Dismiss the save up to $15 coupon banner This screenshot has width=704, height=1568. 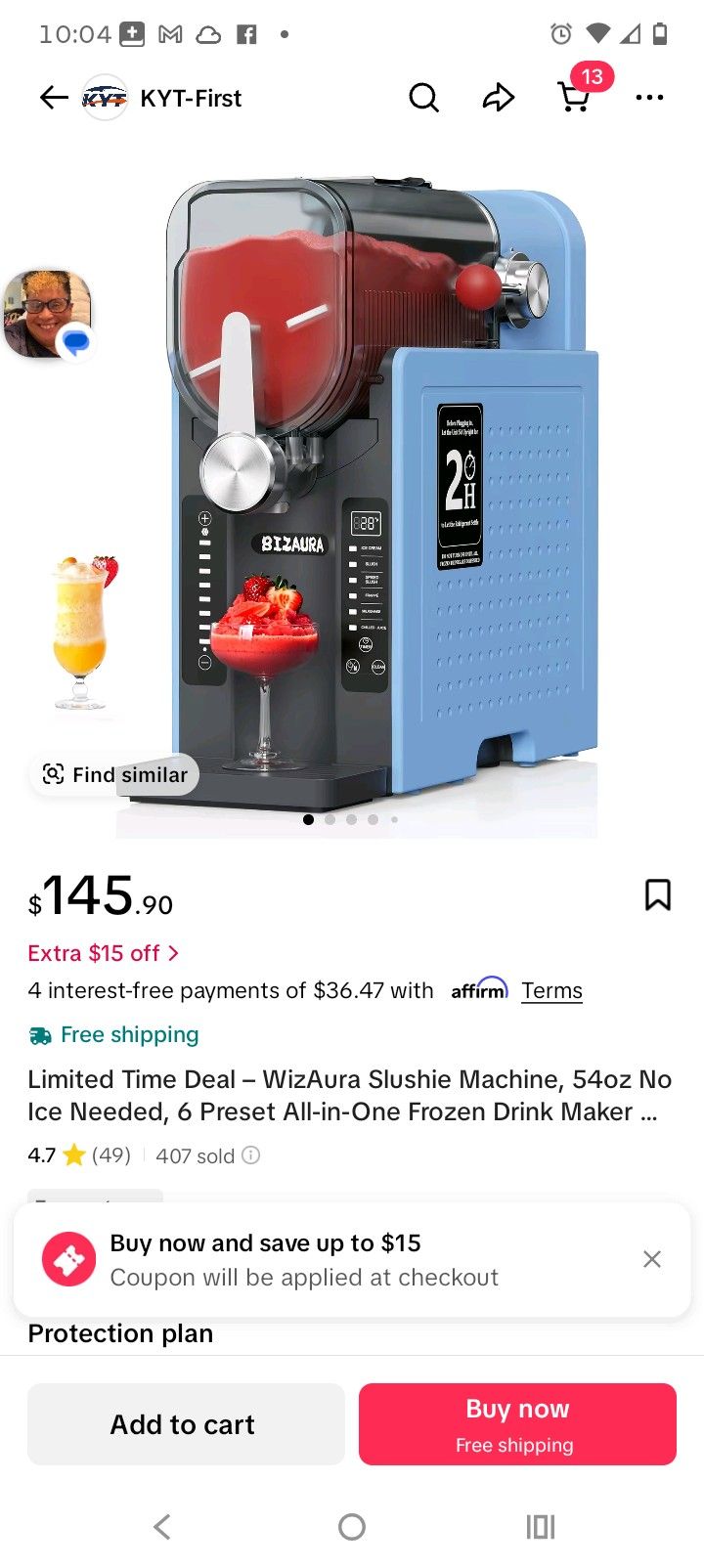[652, 1259]
